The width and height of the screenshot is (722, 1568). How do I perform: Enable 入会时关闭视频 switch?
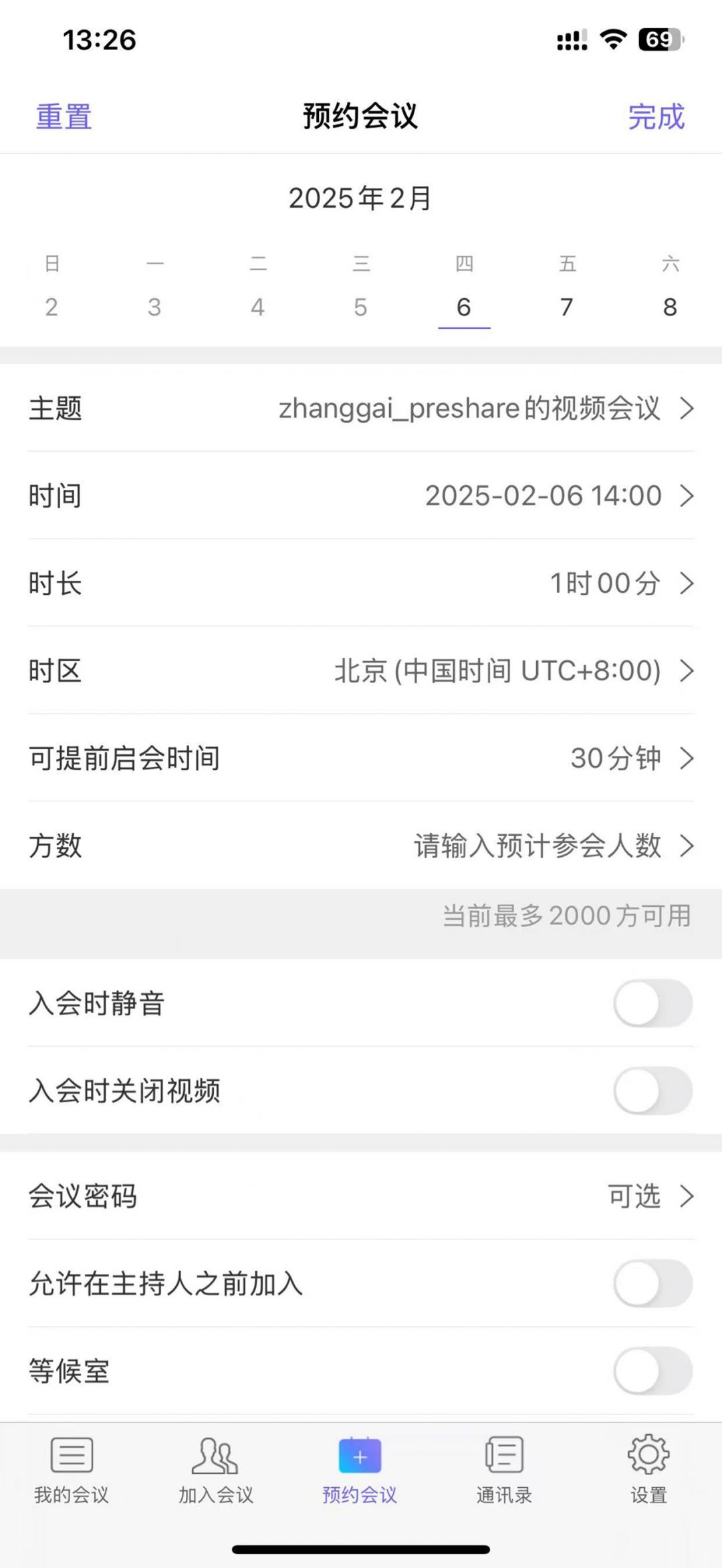[652, 1091]
